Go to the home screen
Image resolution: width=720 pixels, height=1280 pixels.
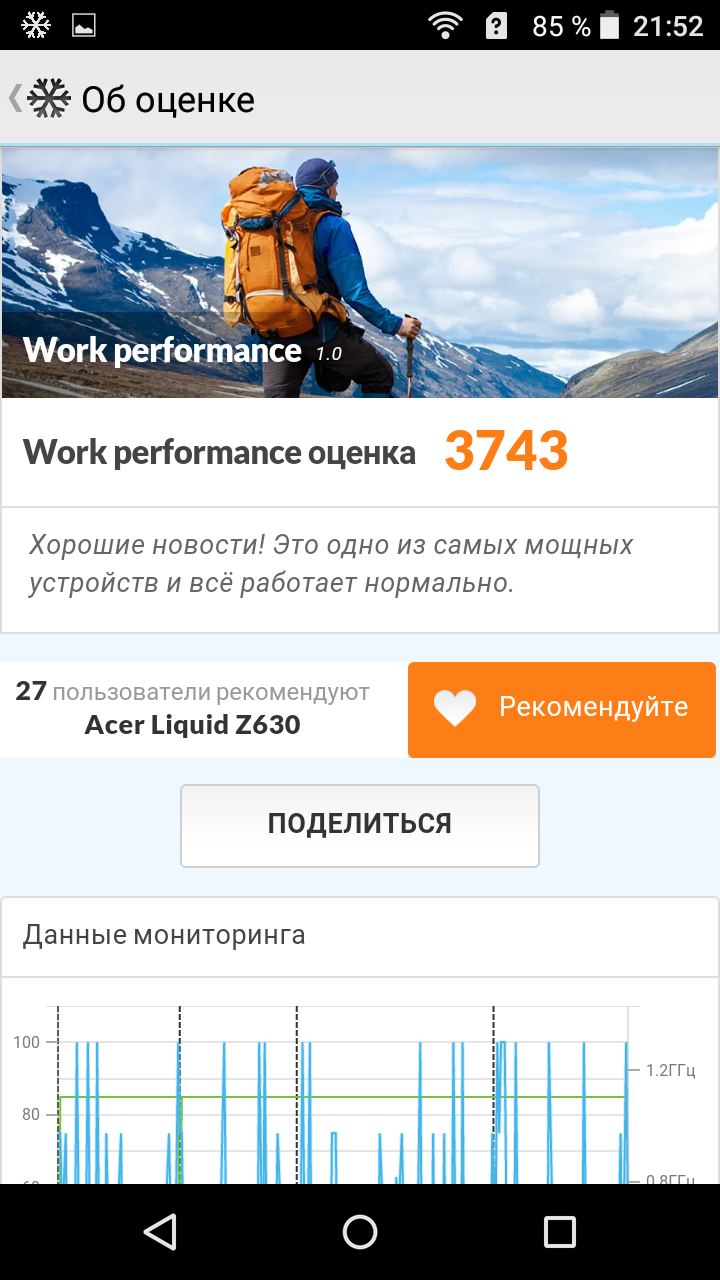pos(360,1232)
